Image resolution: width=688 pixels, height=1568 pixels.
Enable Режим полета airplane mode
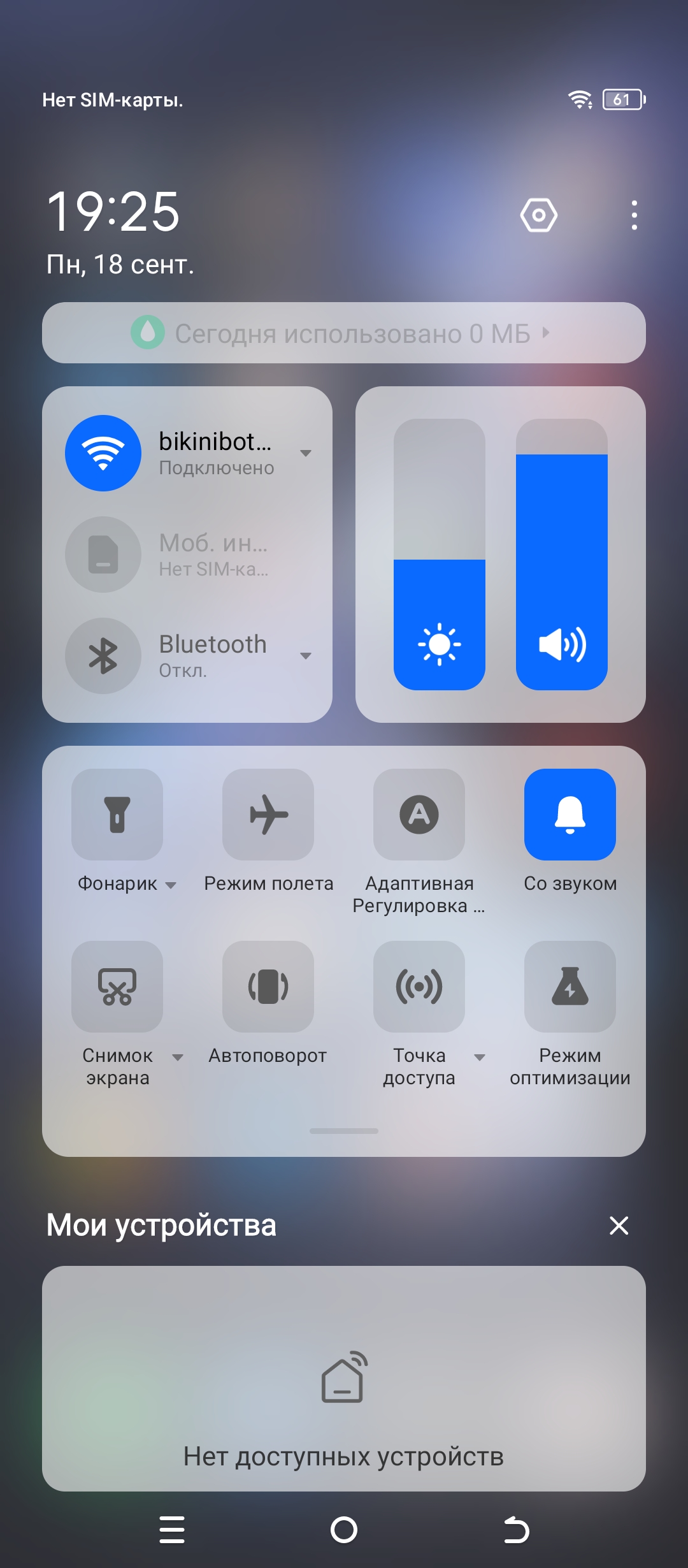point(268,815)
